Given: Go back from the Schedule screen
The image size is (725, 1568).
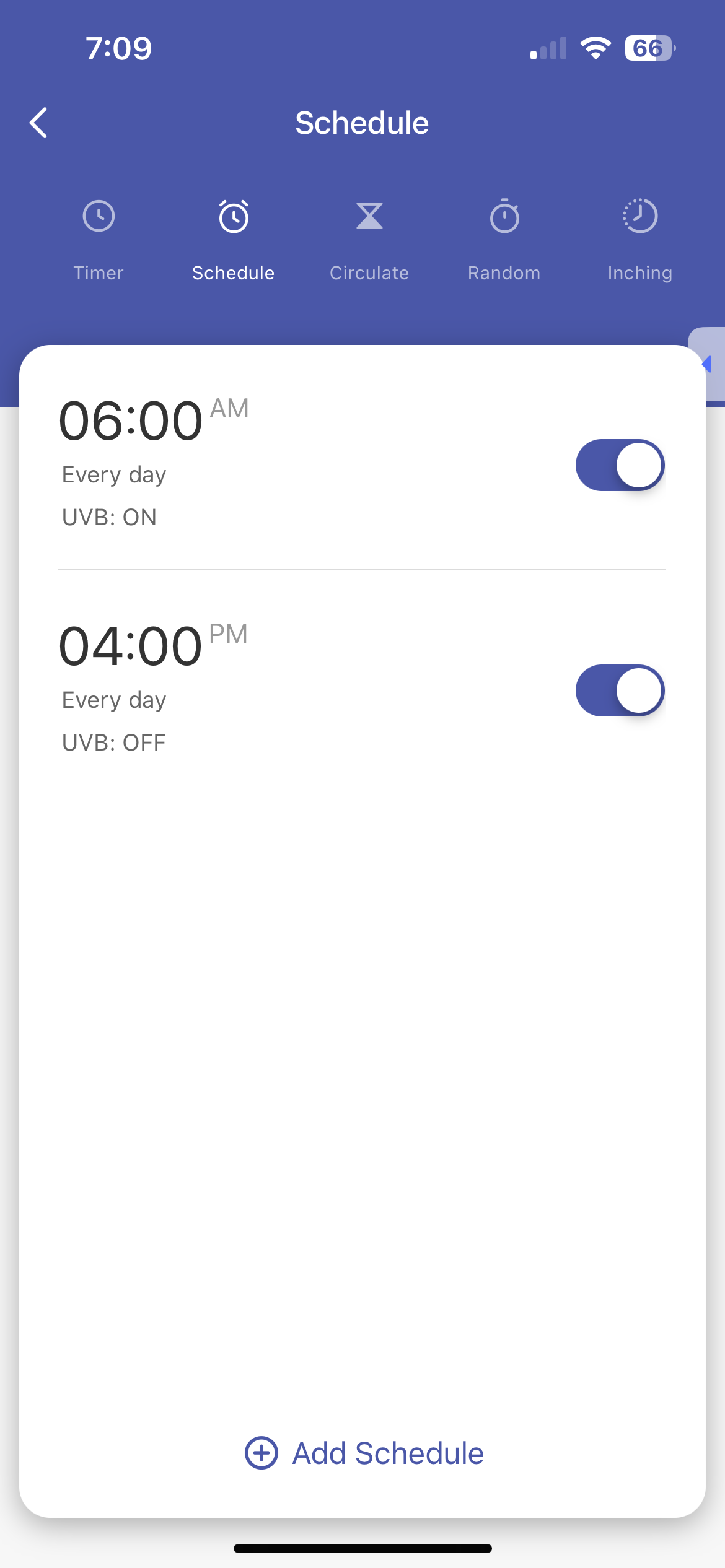Looking at the screenshot, I should [x=38, y=123].
